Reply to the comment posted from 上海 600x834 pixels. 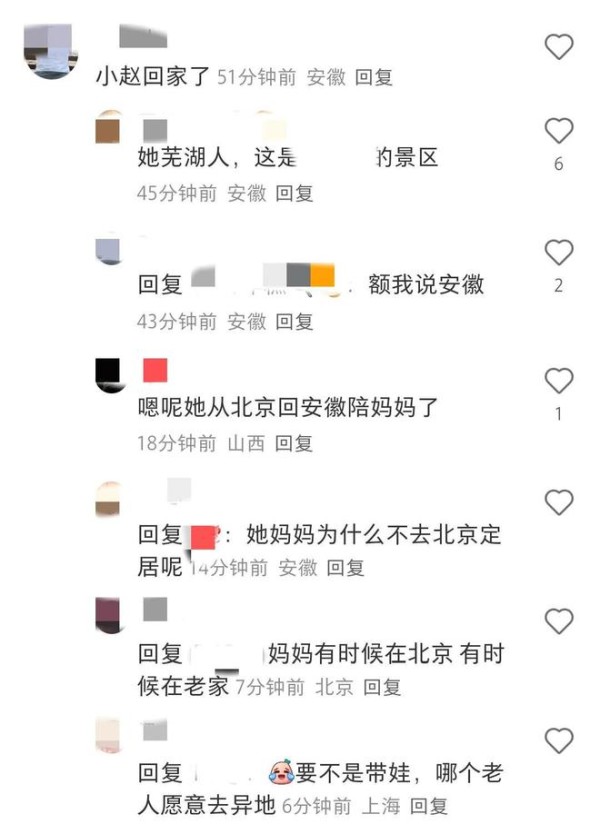pyautogui.click(x=429, y=806)
